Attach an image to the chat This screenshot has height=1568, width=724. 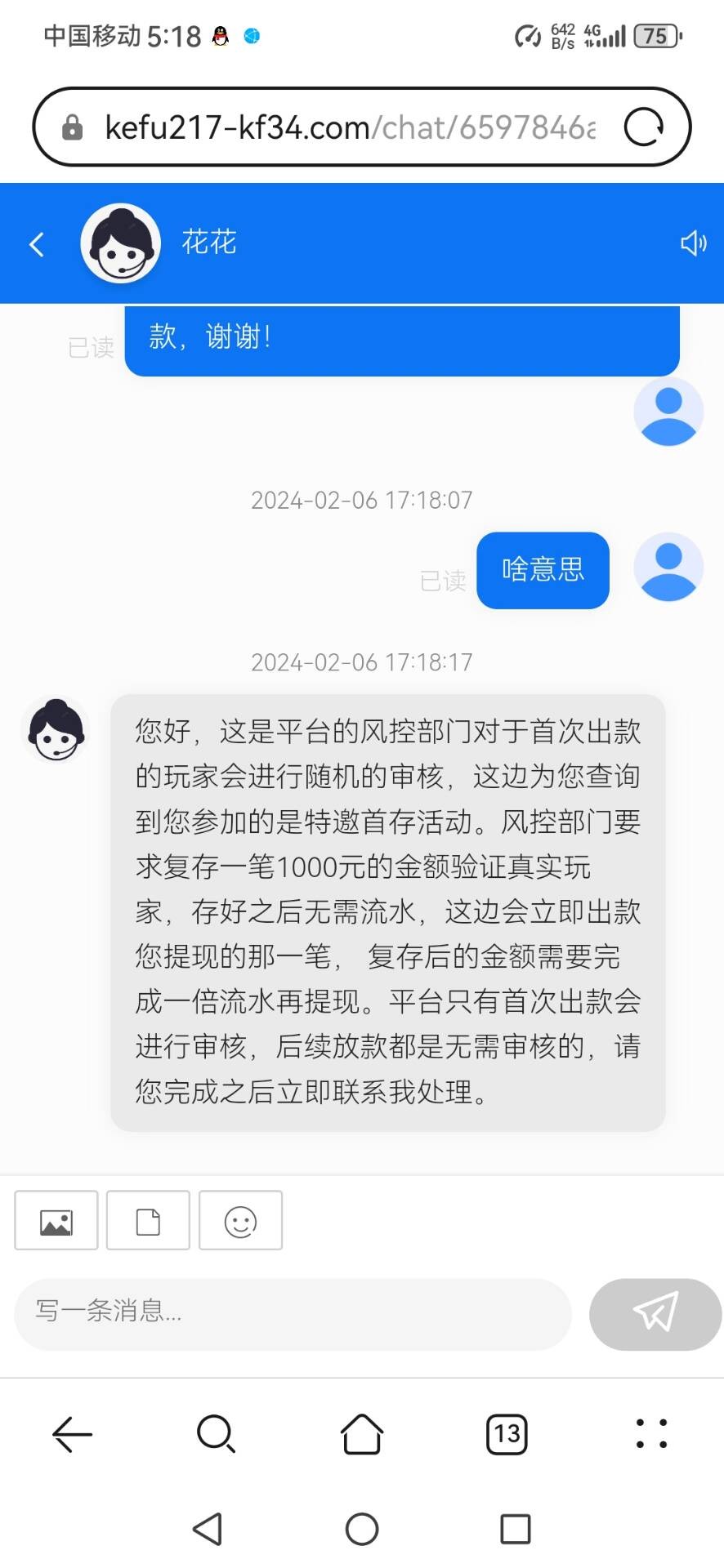pos(56,1221)
